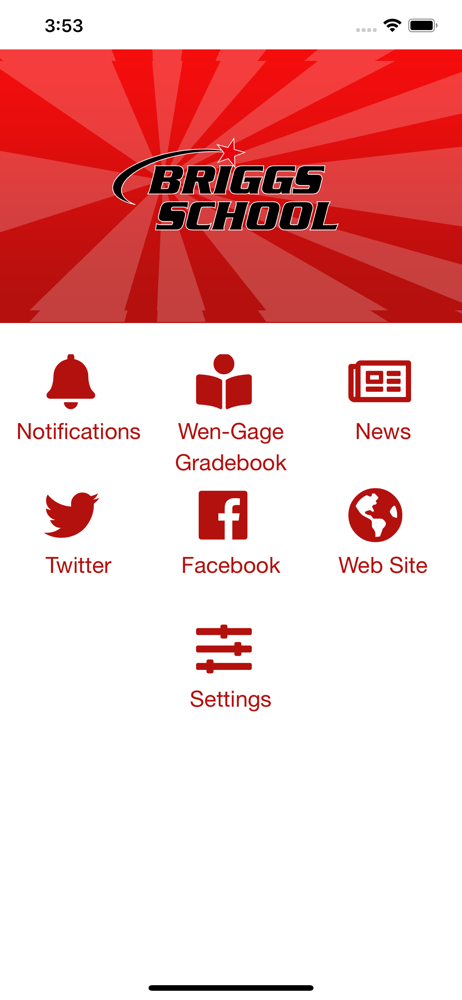
Task: Open the Notifications bell
Action: (70, 382)
